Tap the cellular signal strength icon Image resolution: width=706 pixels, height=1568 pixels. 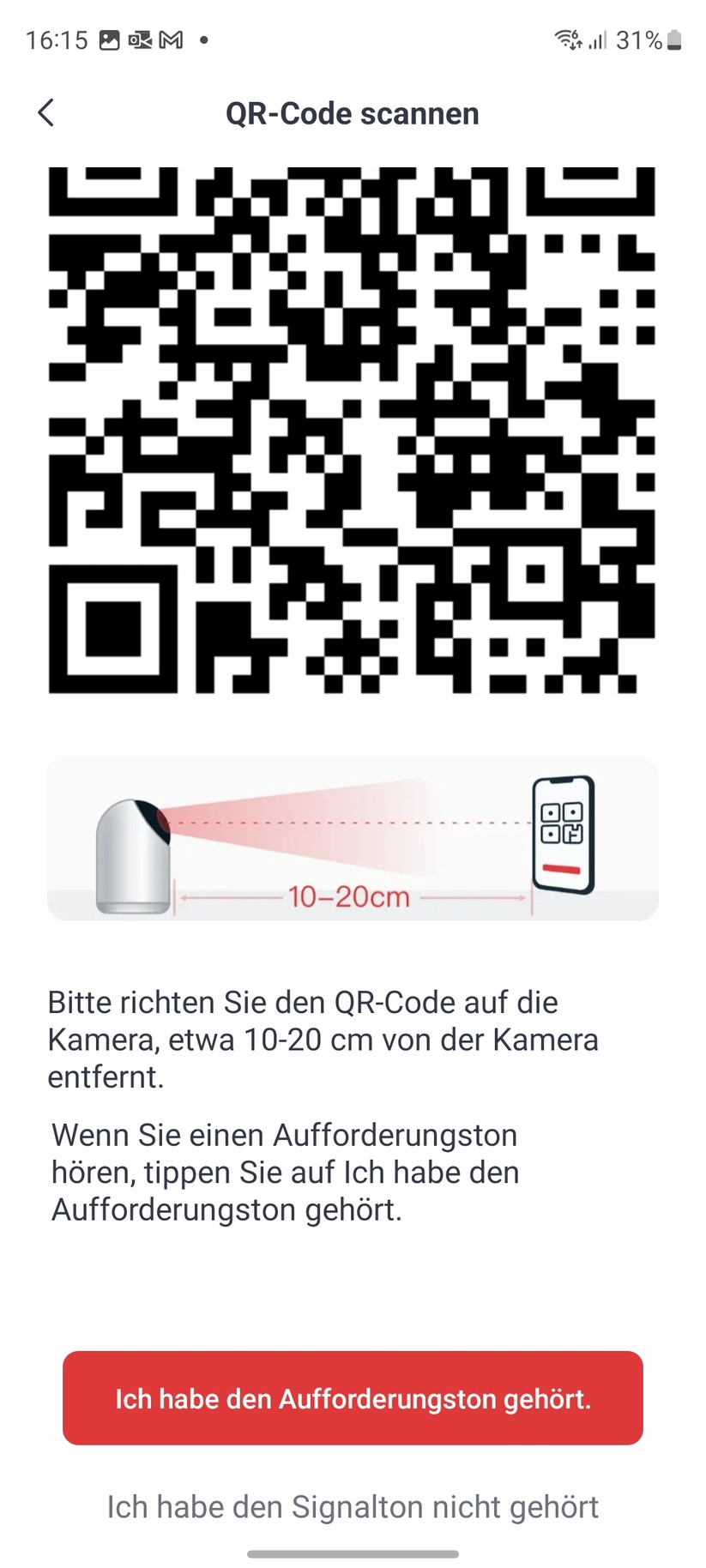600,39
